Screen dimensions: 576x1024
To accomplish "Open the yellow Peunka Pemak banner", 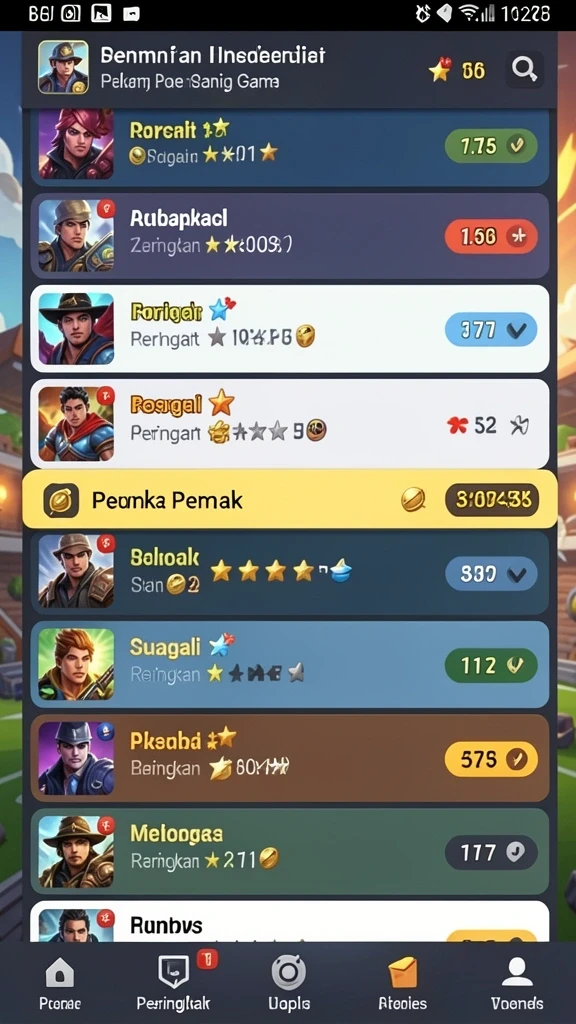I will (289, 500).
